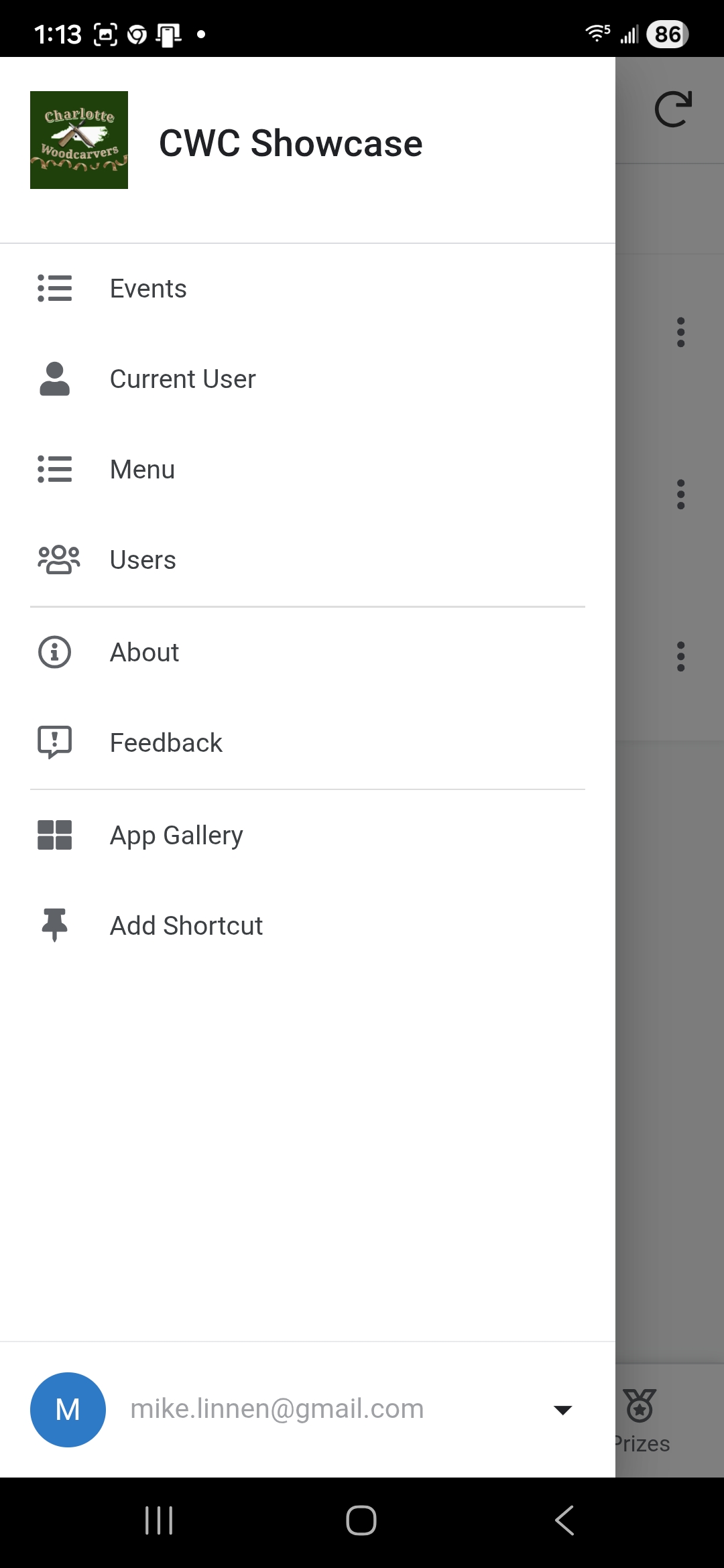Return to the home screen
Screen dimensions: 724x1568
pyautogui.click(x=361, y=1520)
